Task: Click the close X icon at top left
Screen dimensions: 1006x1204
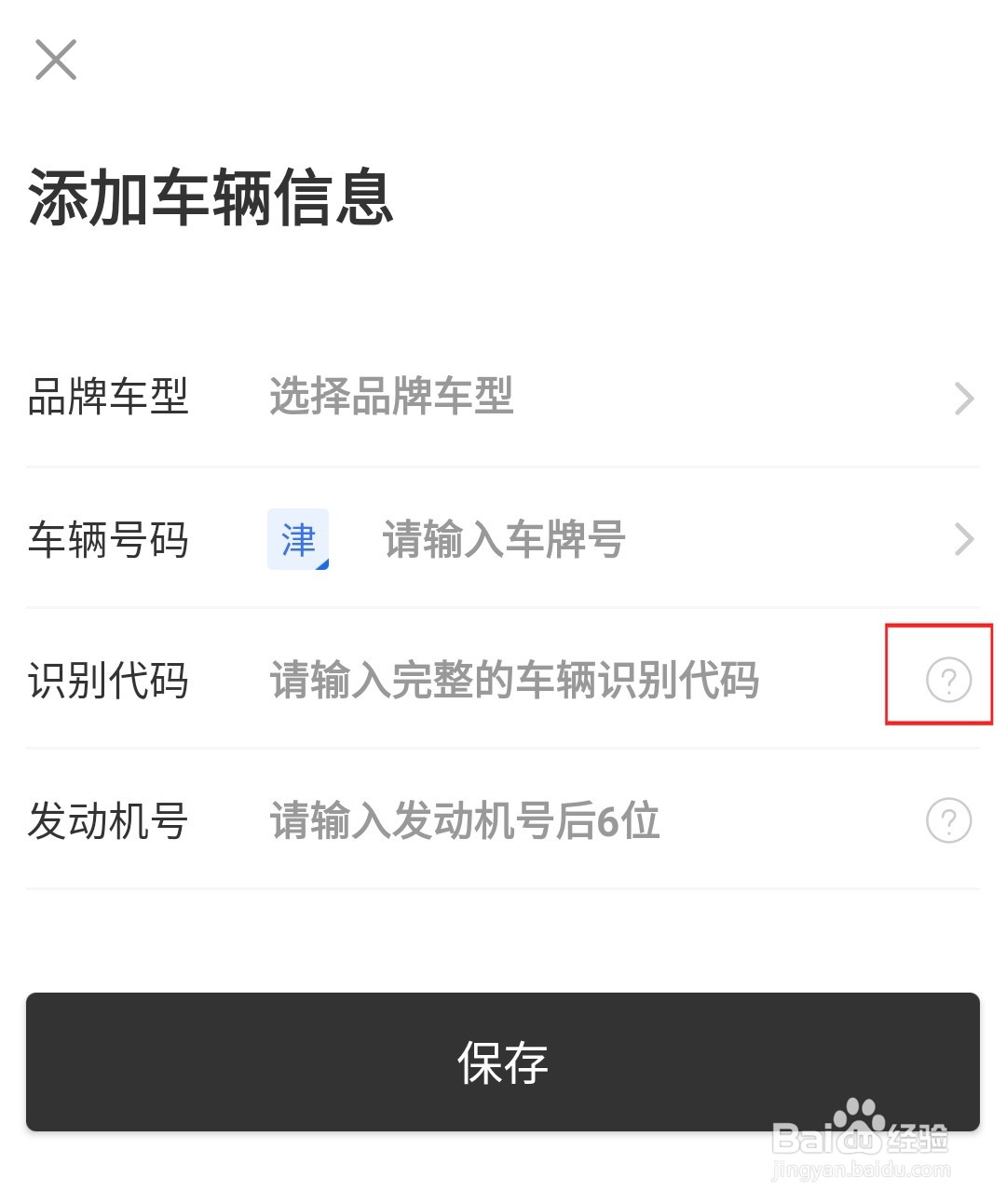Action: [x=56, y=60]
